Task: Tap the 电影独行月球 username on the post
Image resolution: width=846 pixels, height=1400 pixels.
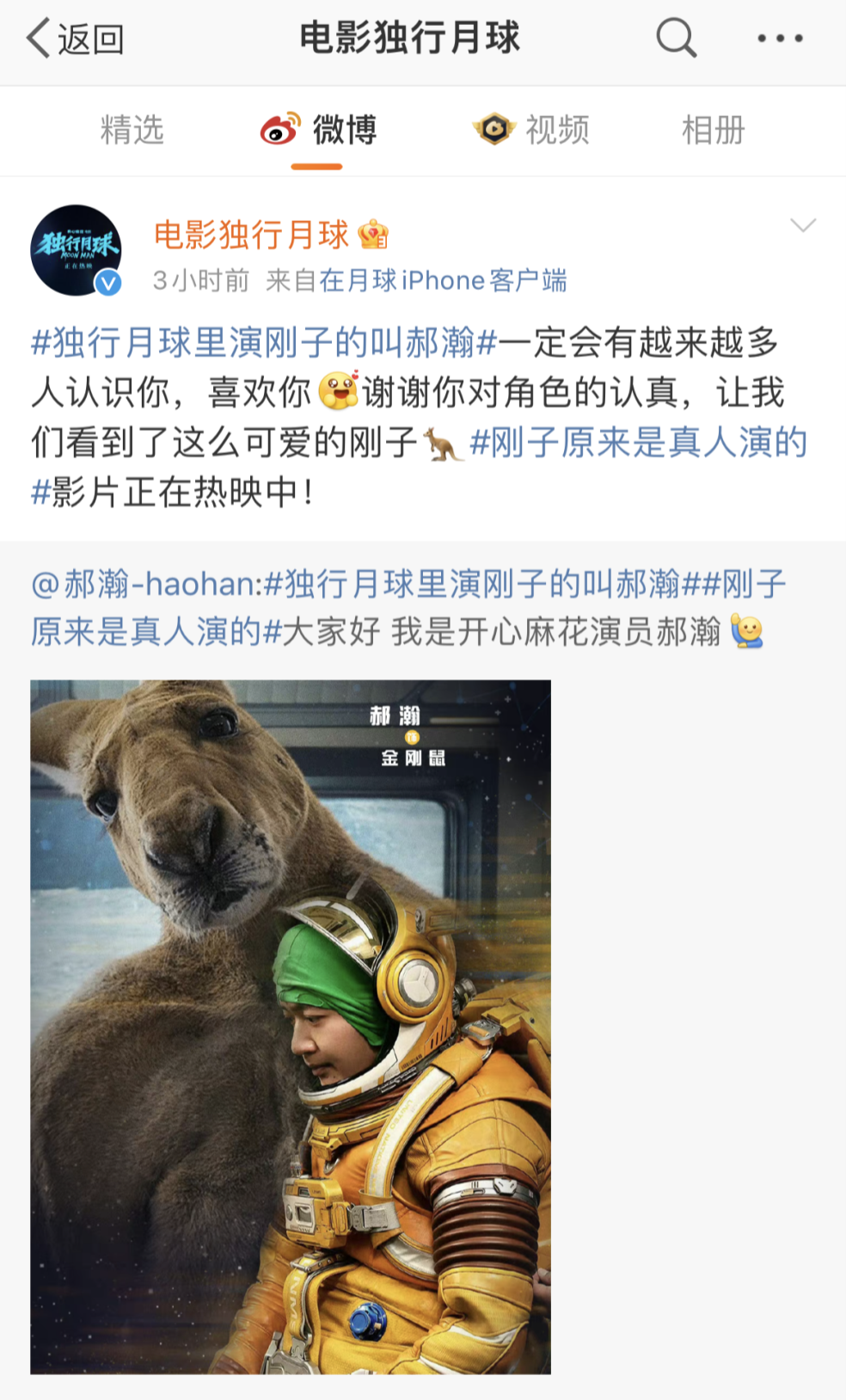Action: point(251,235)
